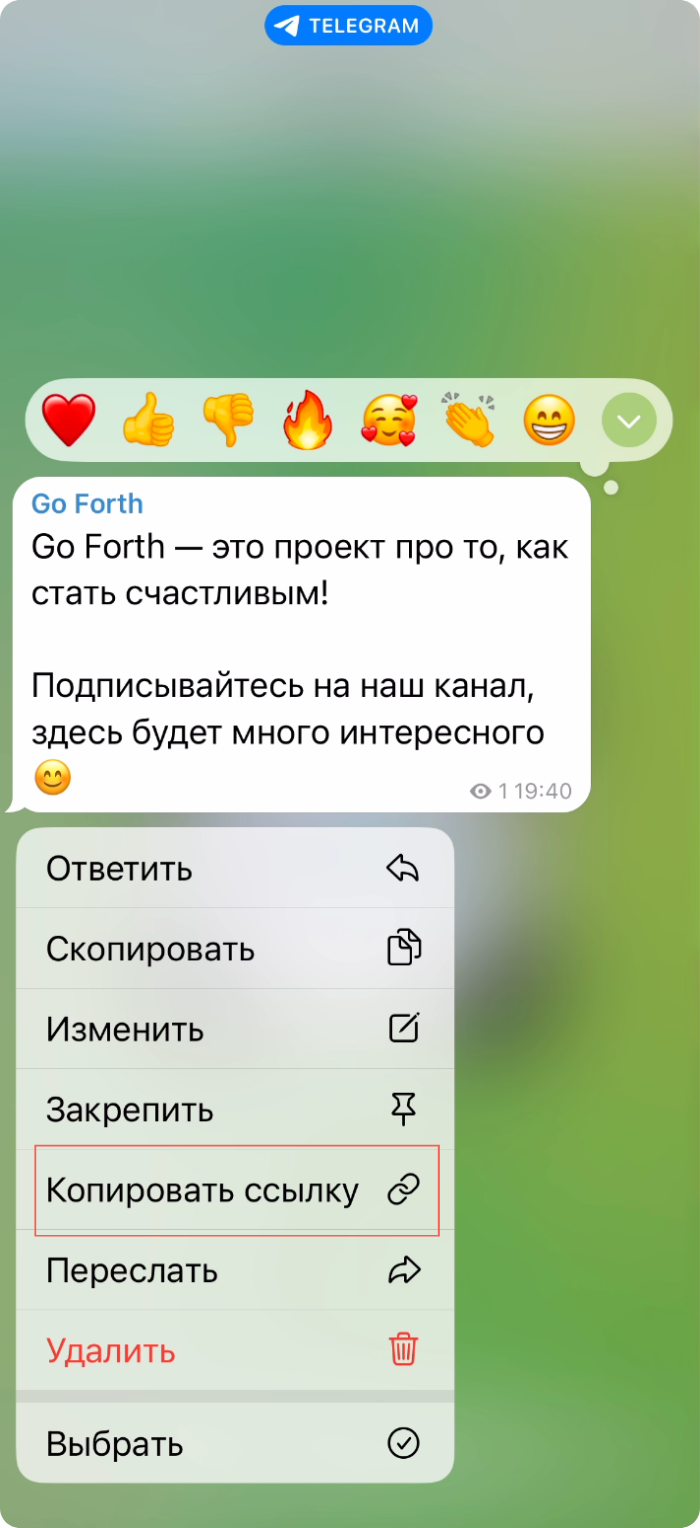700x1528 pixels.
Task: React with the smiling face with hearts
Action: (x=388, y=420)
